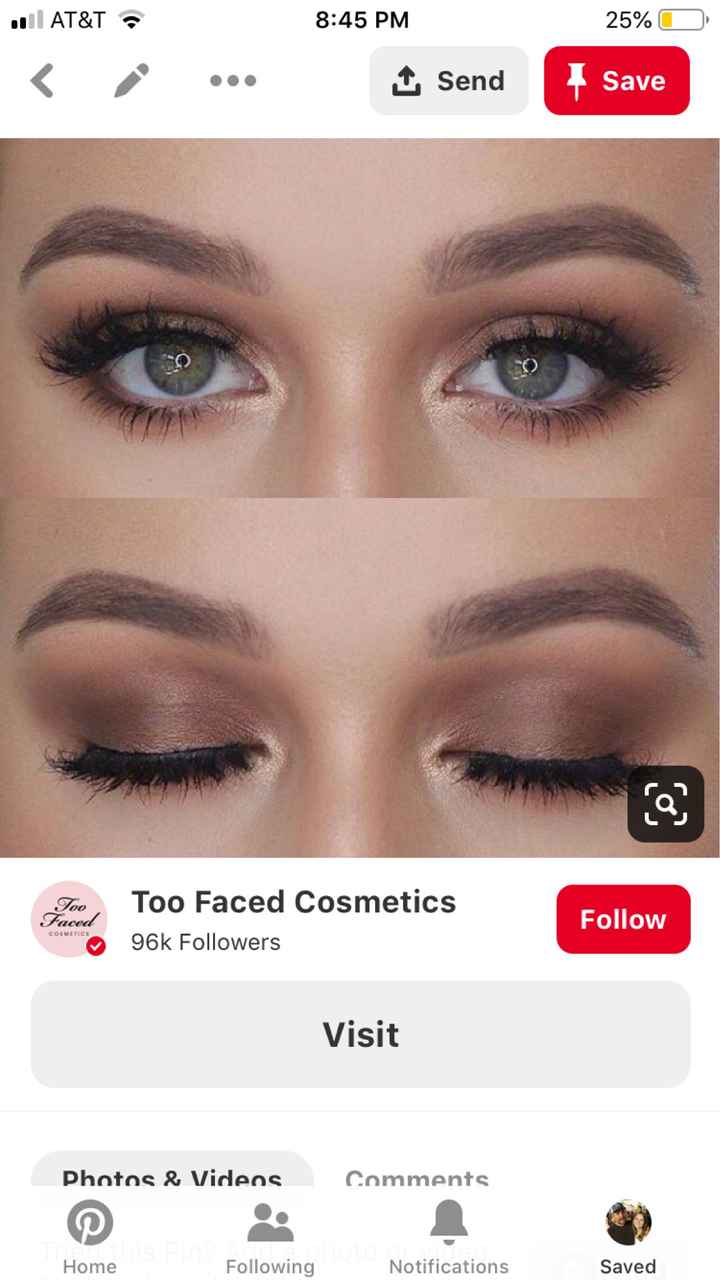
Task: Open Notifications with the bell icon
Action: 449,1222
